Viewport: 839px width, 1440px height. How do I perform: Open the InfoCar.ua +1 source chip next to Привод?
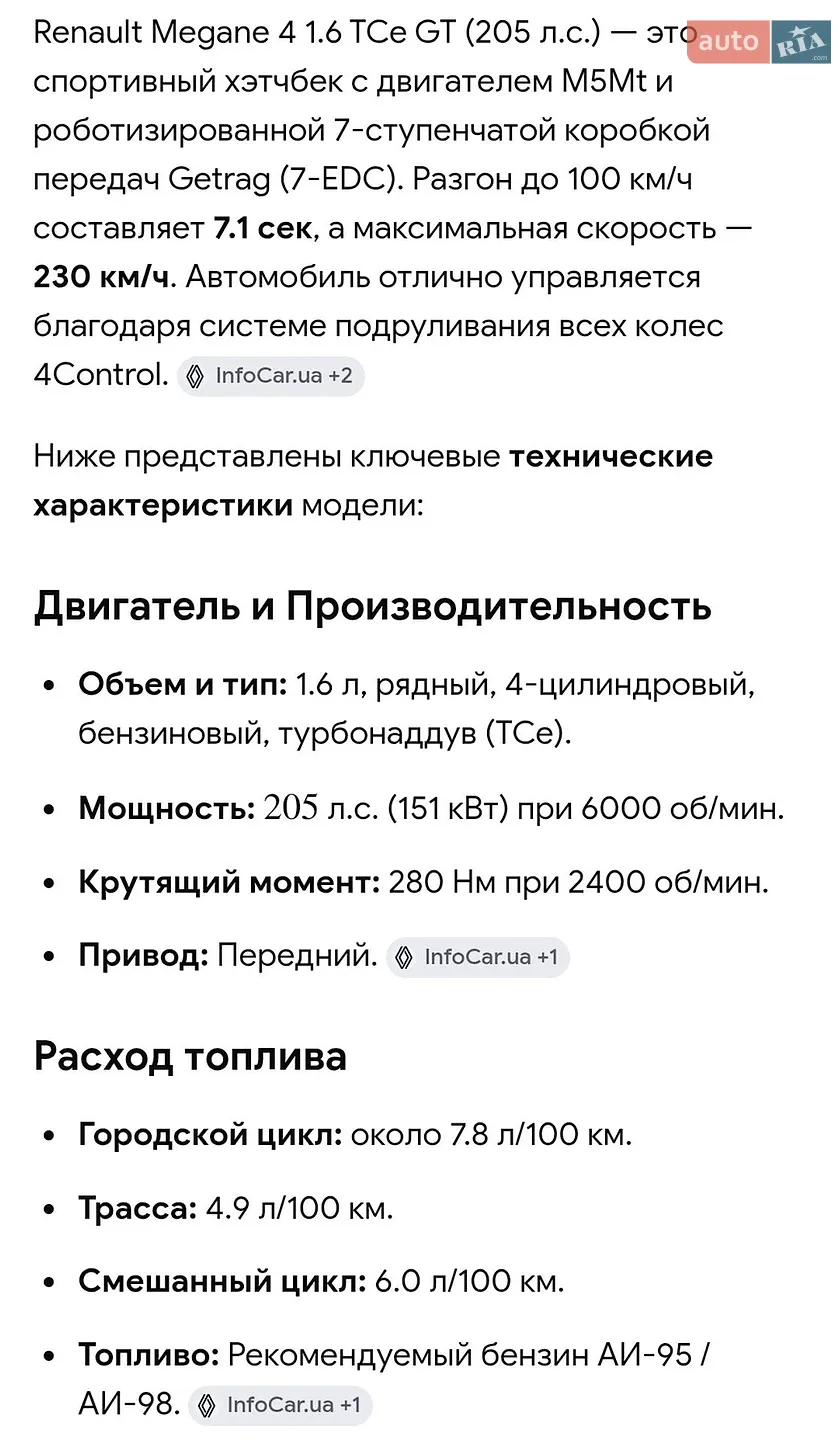478,957
